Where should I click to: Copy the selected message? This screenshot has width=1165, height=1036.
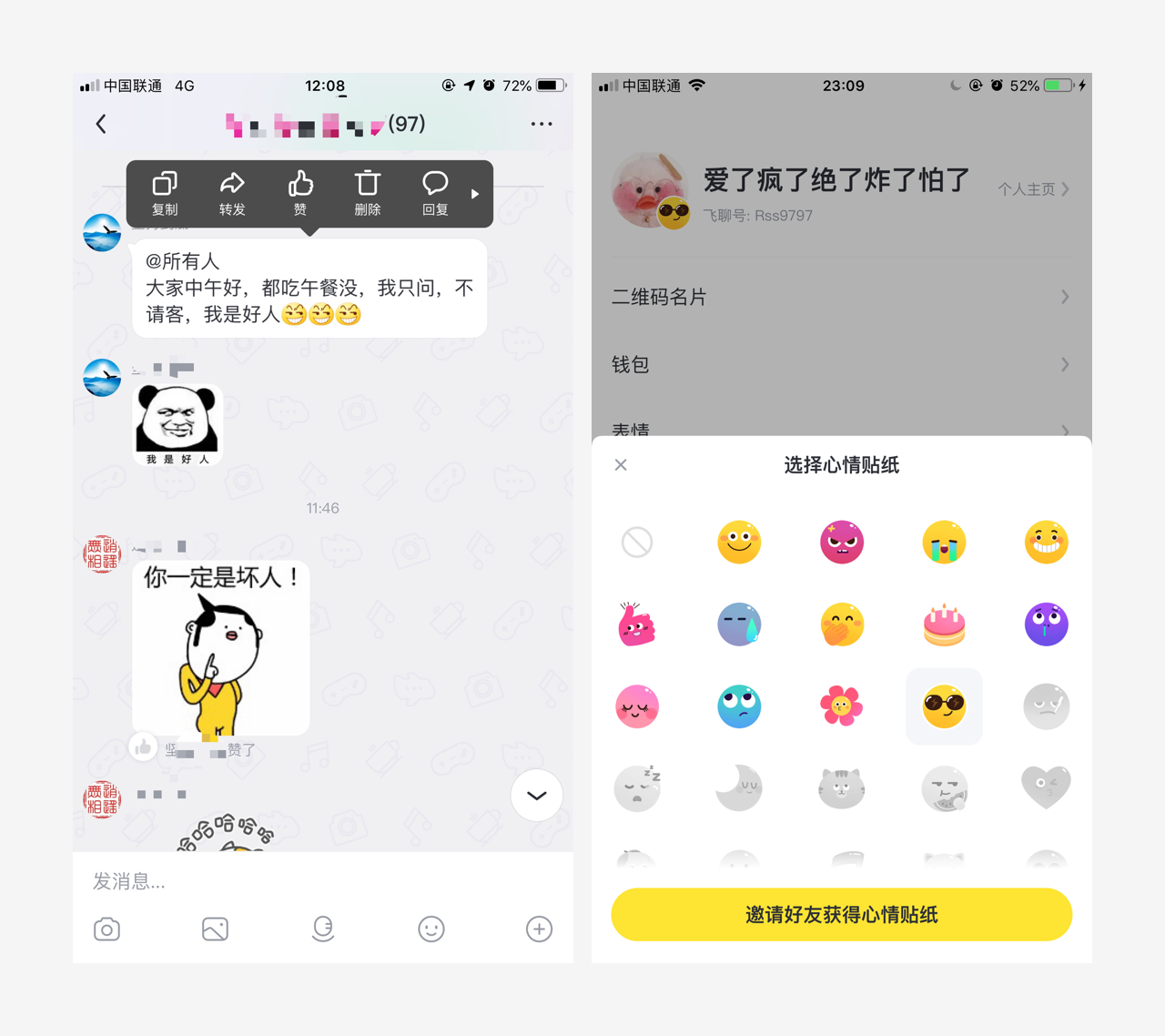pos(165,193)
